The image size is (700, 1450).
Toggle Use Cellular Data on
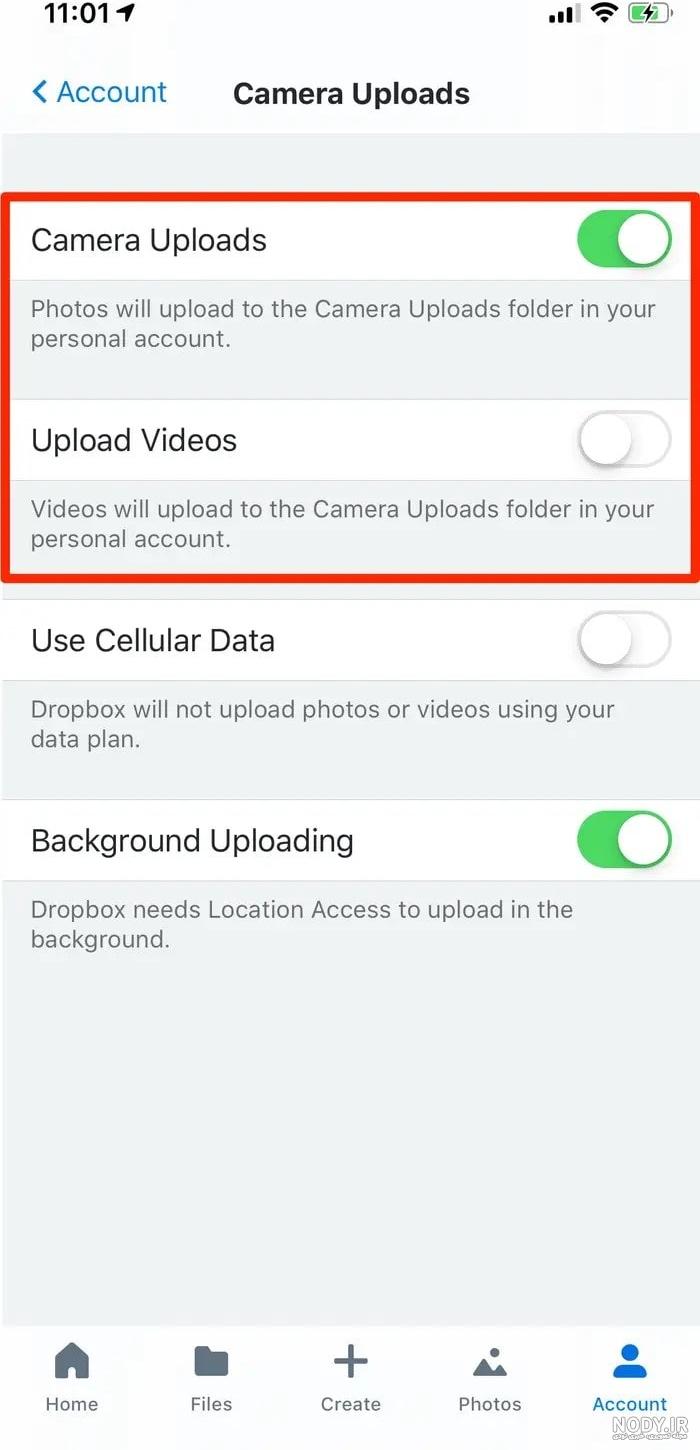(x=624, y=639)
